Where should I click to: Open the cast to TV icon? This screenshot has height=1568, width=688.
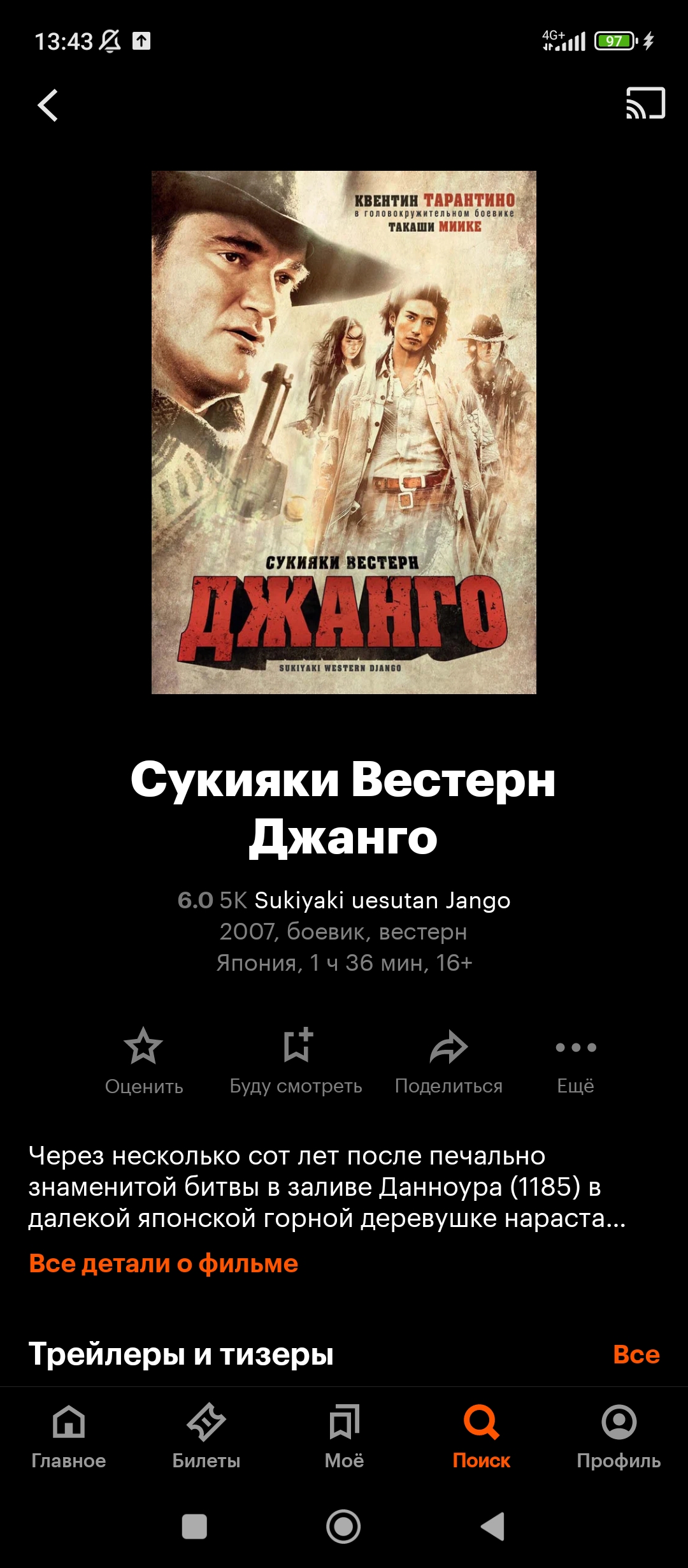coord(645,103)
